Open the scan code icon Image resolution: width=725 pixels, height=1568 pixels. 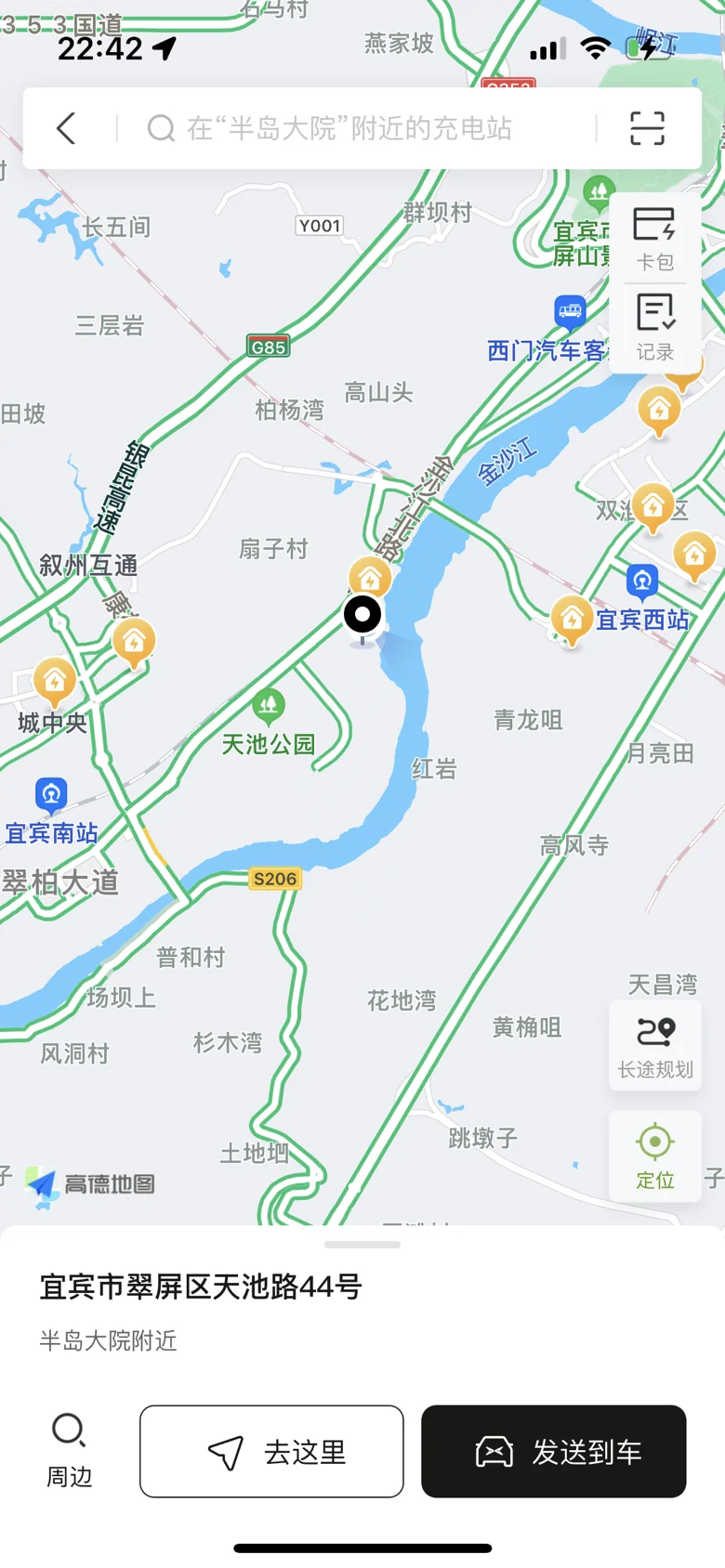(x=647, y=128)
